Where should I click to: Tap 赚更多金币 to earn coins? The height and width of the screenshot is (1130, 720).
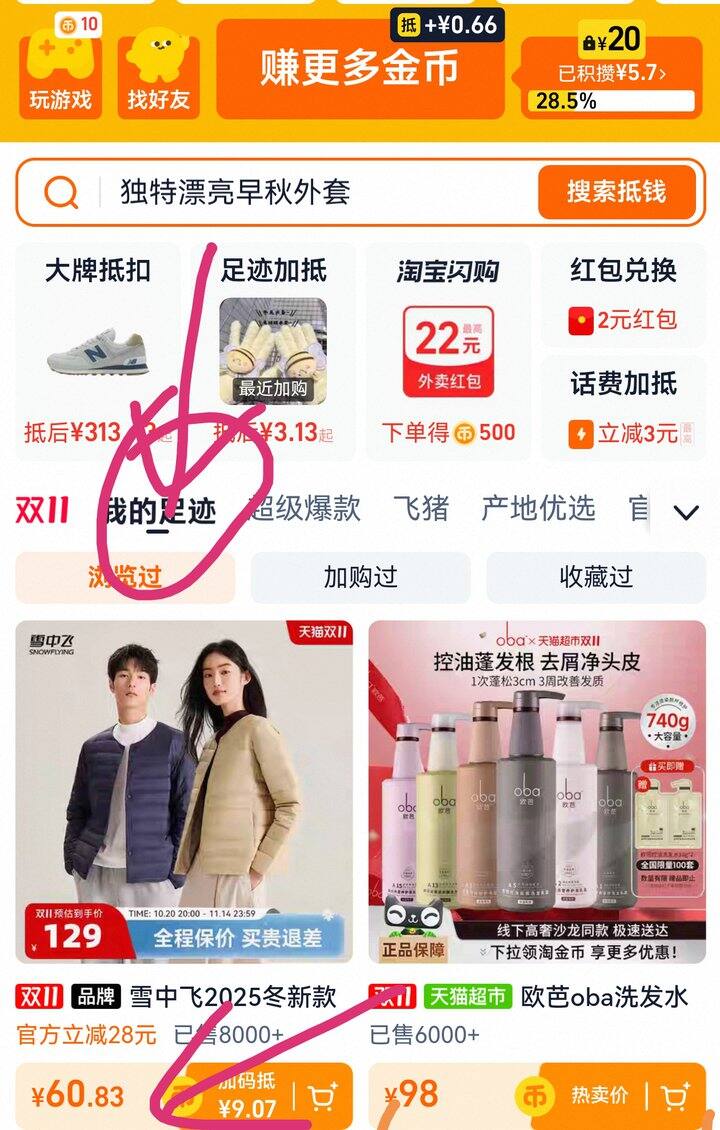[359, 68]
